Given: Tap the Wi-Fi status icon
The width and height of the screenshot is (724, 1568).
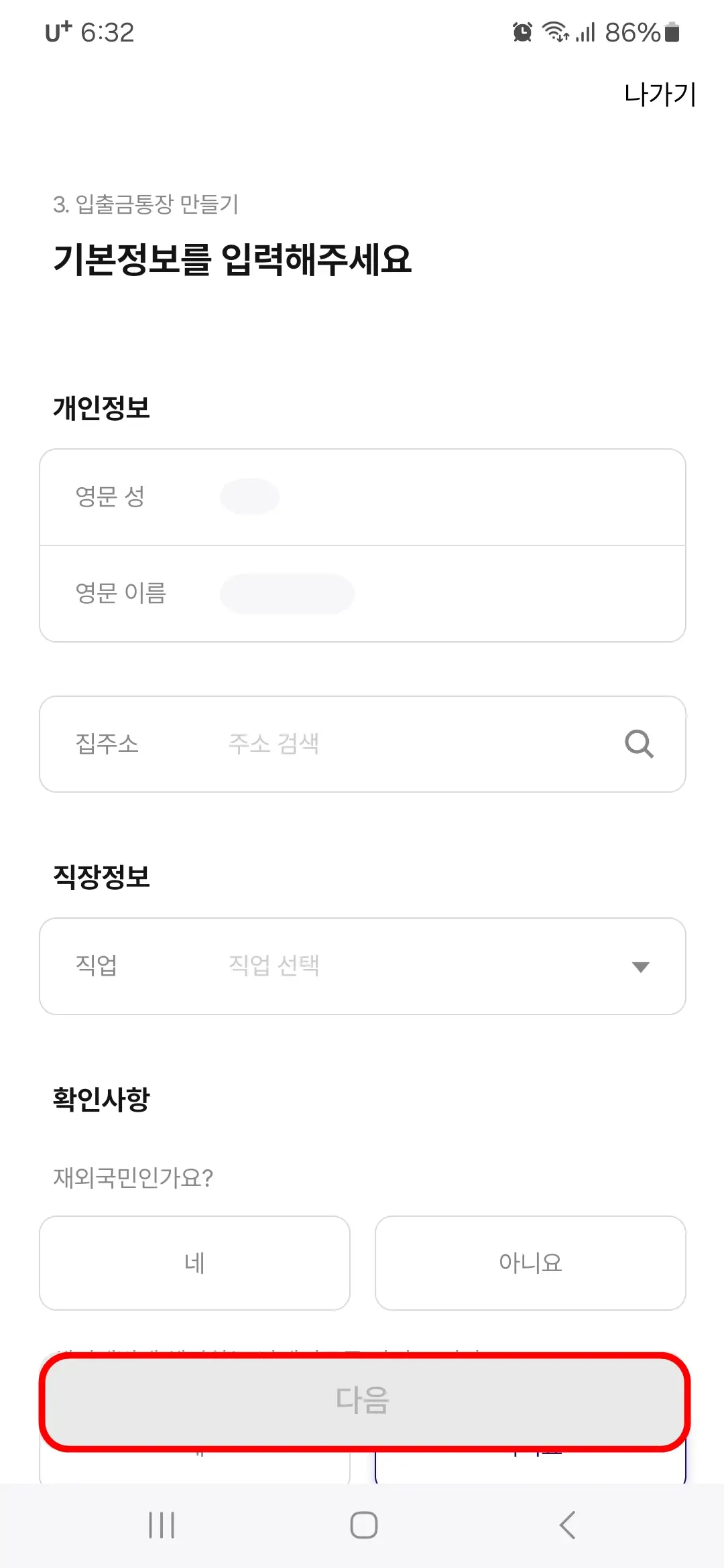Looking at the screenshot, I should [557, 32].
